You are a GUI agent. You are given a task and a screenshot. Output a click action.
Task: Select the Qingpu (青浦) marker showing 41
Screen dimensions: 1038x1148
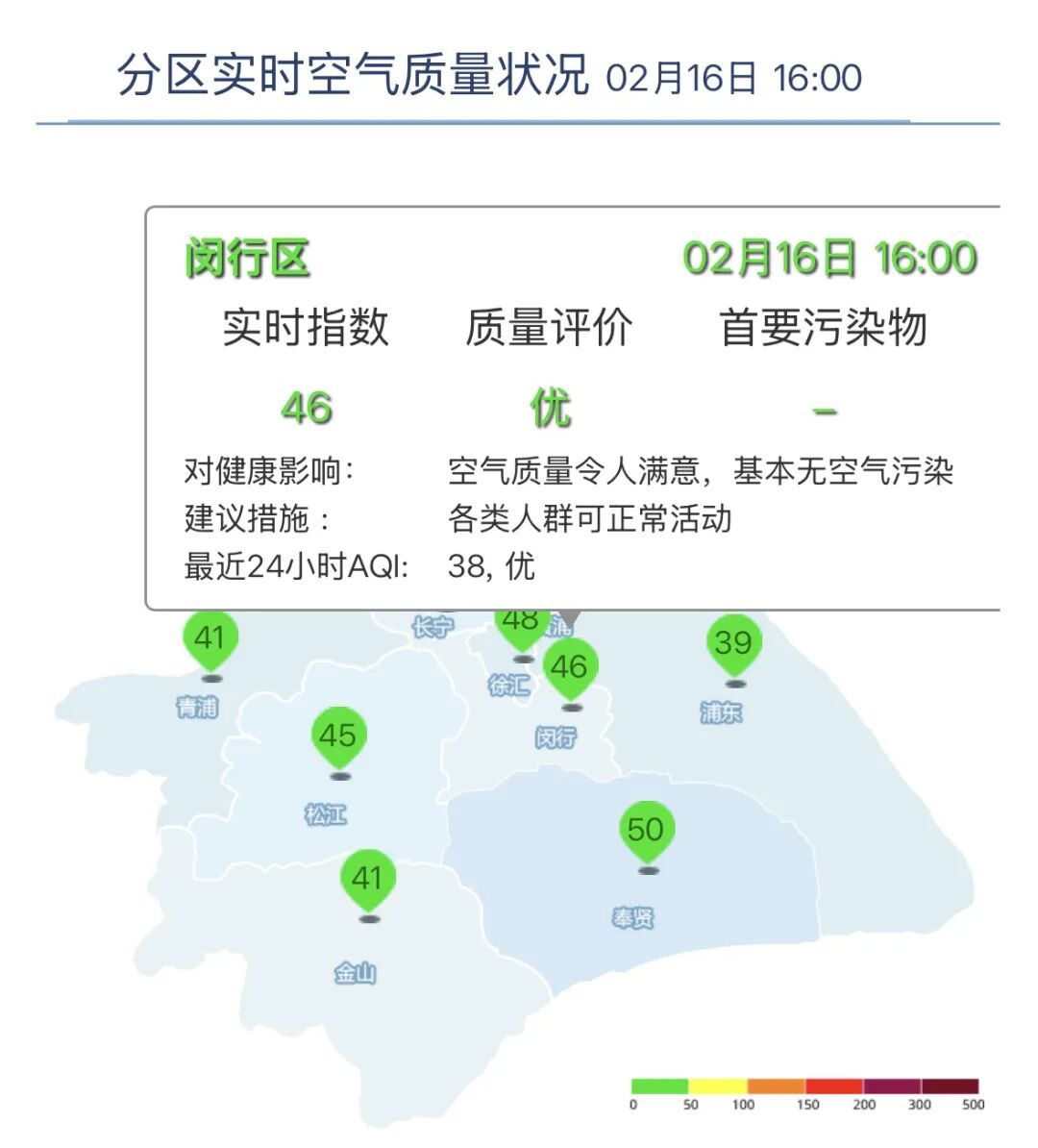point(210,638)
